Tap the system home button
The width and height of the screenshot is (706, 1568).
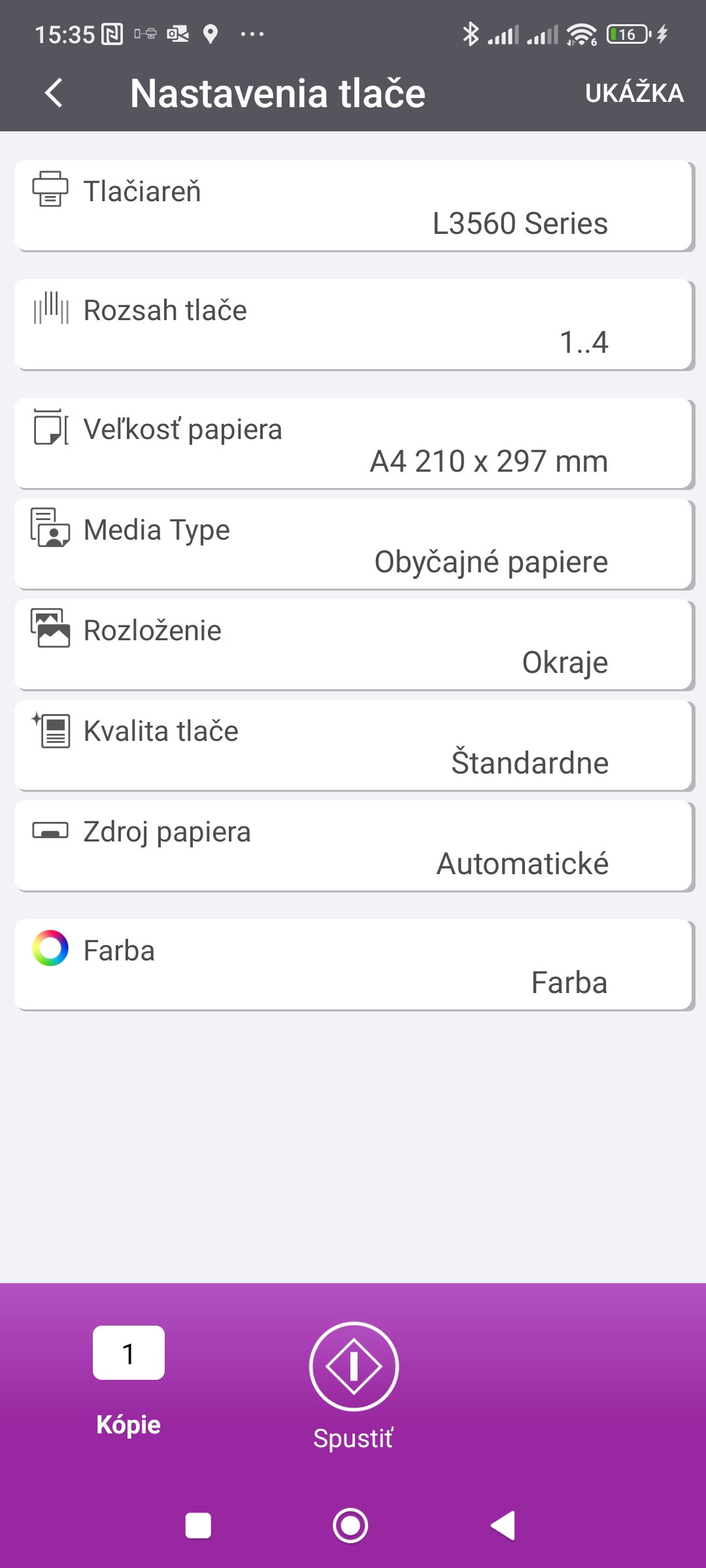click(350, 1526)
